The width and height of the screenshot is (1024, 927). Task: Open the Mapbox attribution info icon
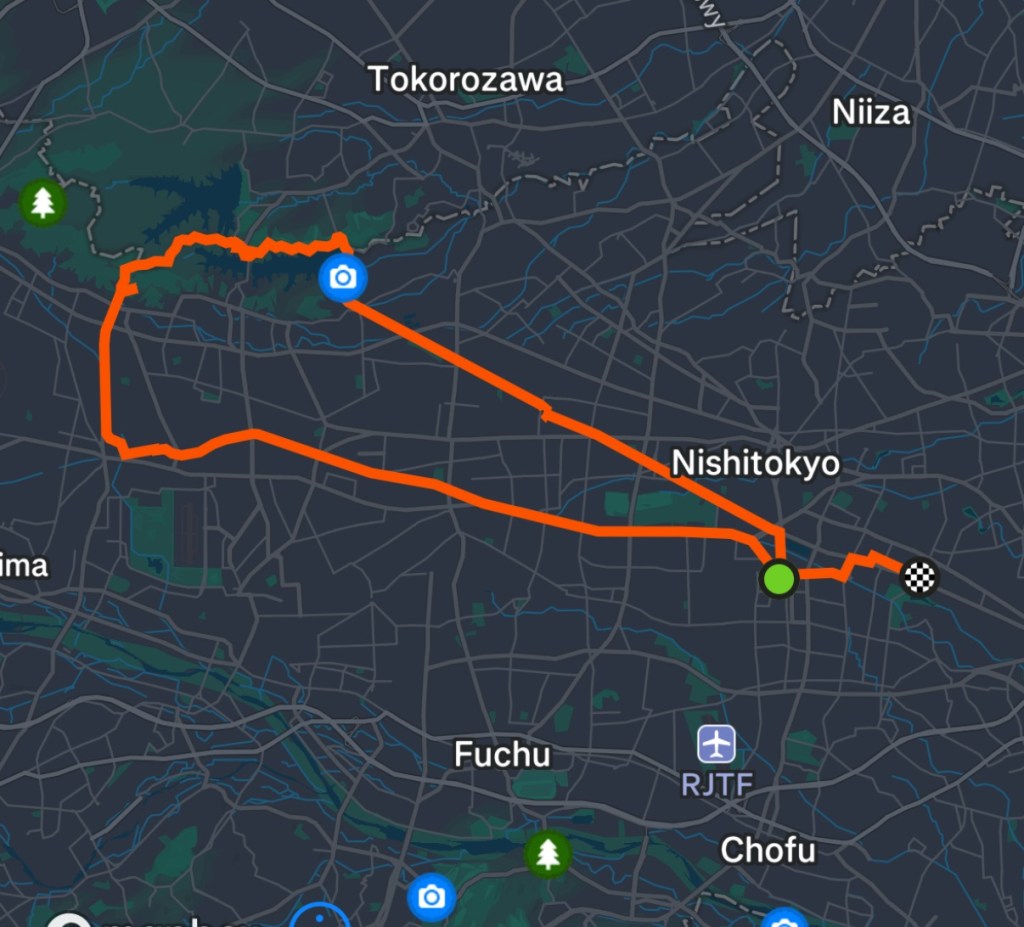[319, 919]
